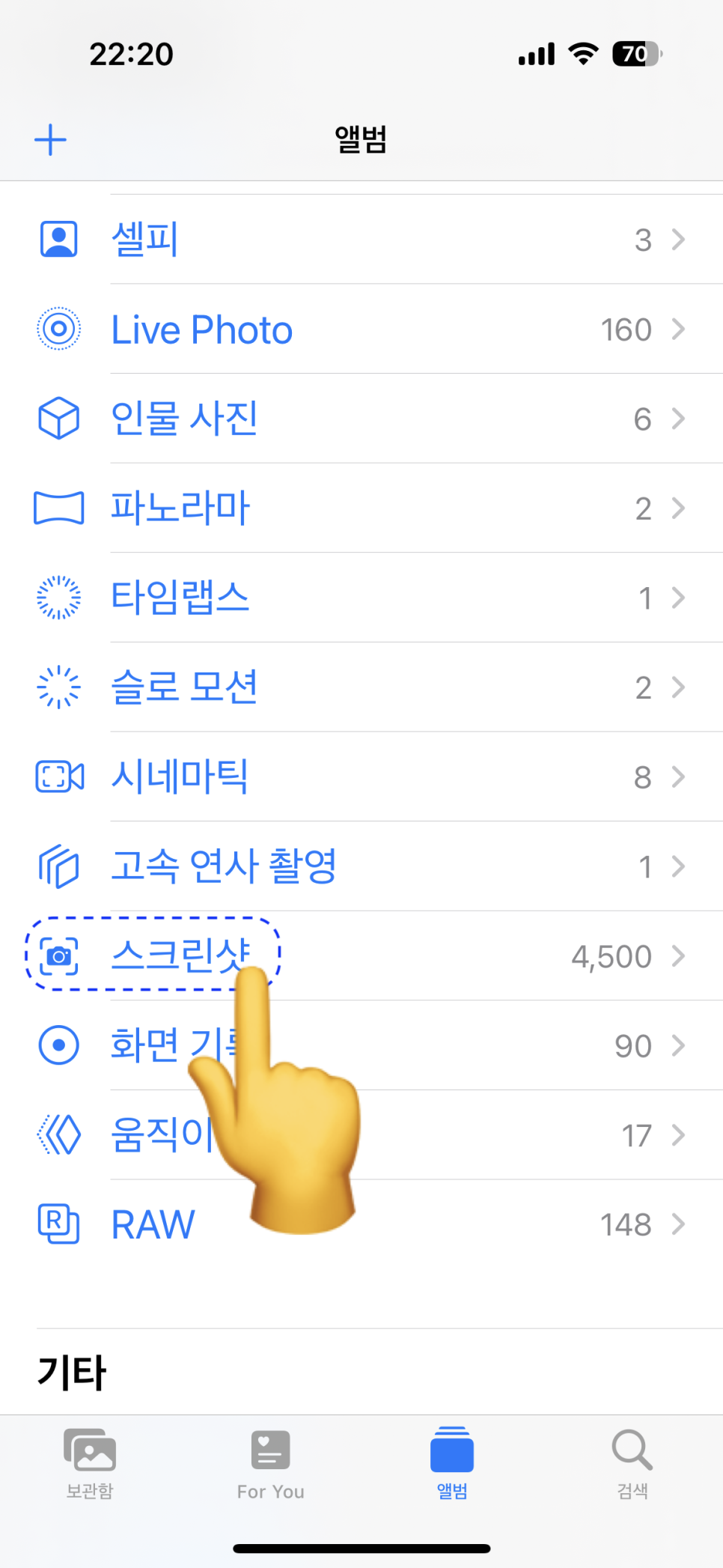Switch to the For You tab
This screenshot has height=1568, width=723.
pos(271,1464)
